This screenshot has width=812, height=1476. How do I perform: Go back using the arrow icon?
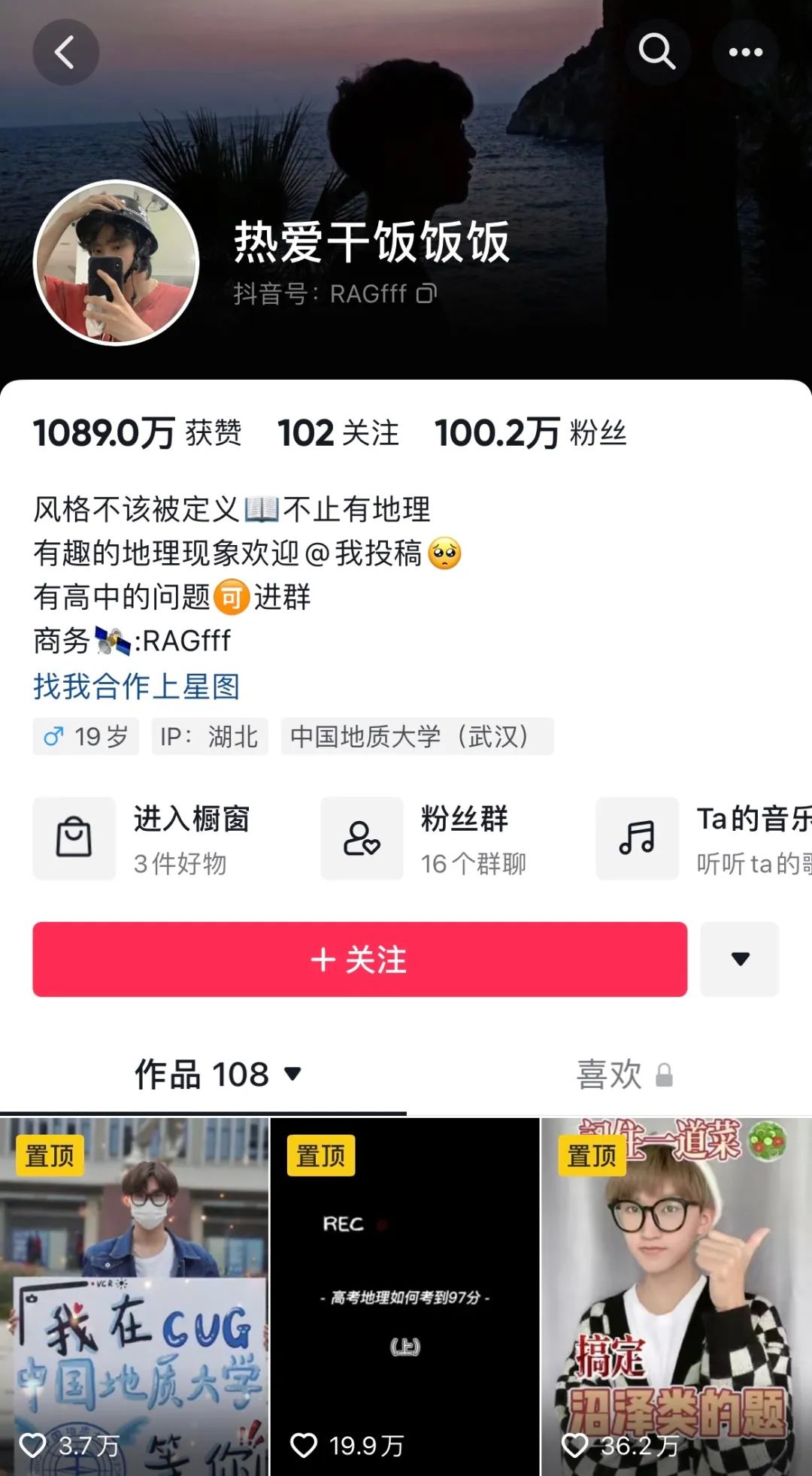coord(65,52)
